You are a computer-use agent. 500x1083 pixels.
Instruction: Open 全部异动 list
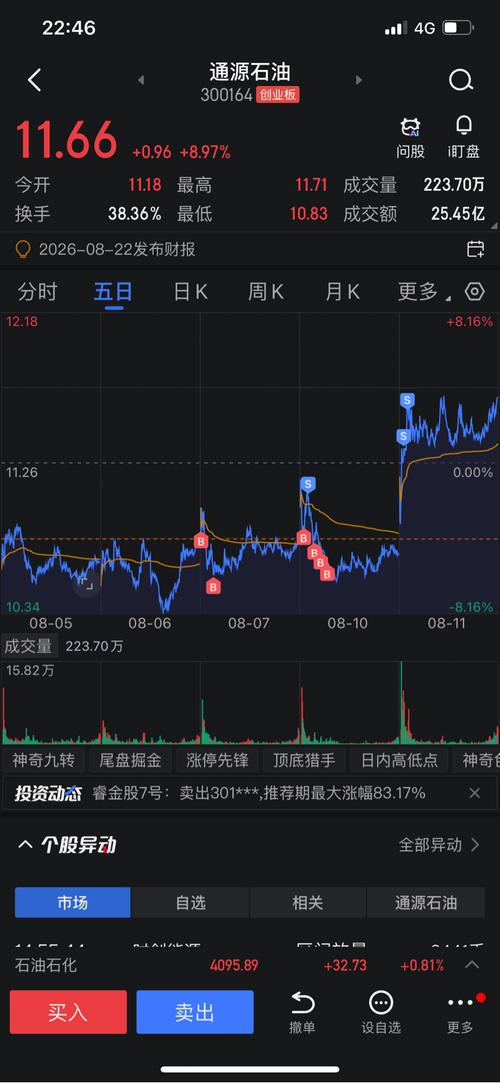[x=439, y=845]
